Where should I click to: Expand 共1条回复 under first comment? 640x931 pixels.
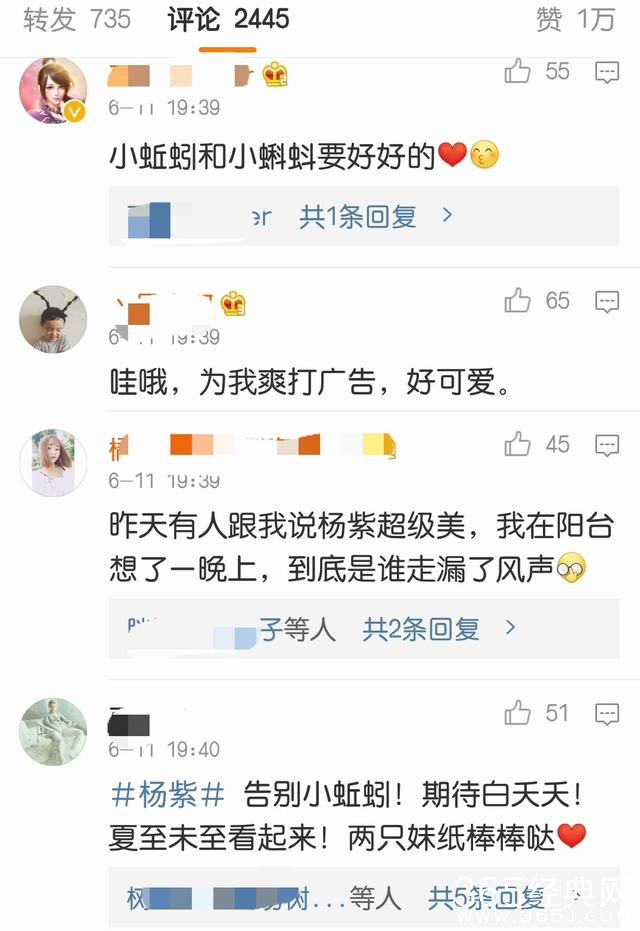(x=376, y=217)
